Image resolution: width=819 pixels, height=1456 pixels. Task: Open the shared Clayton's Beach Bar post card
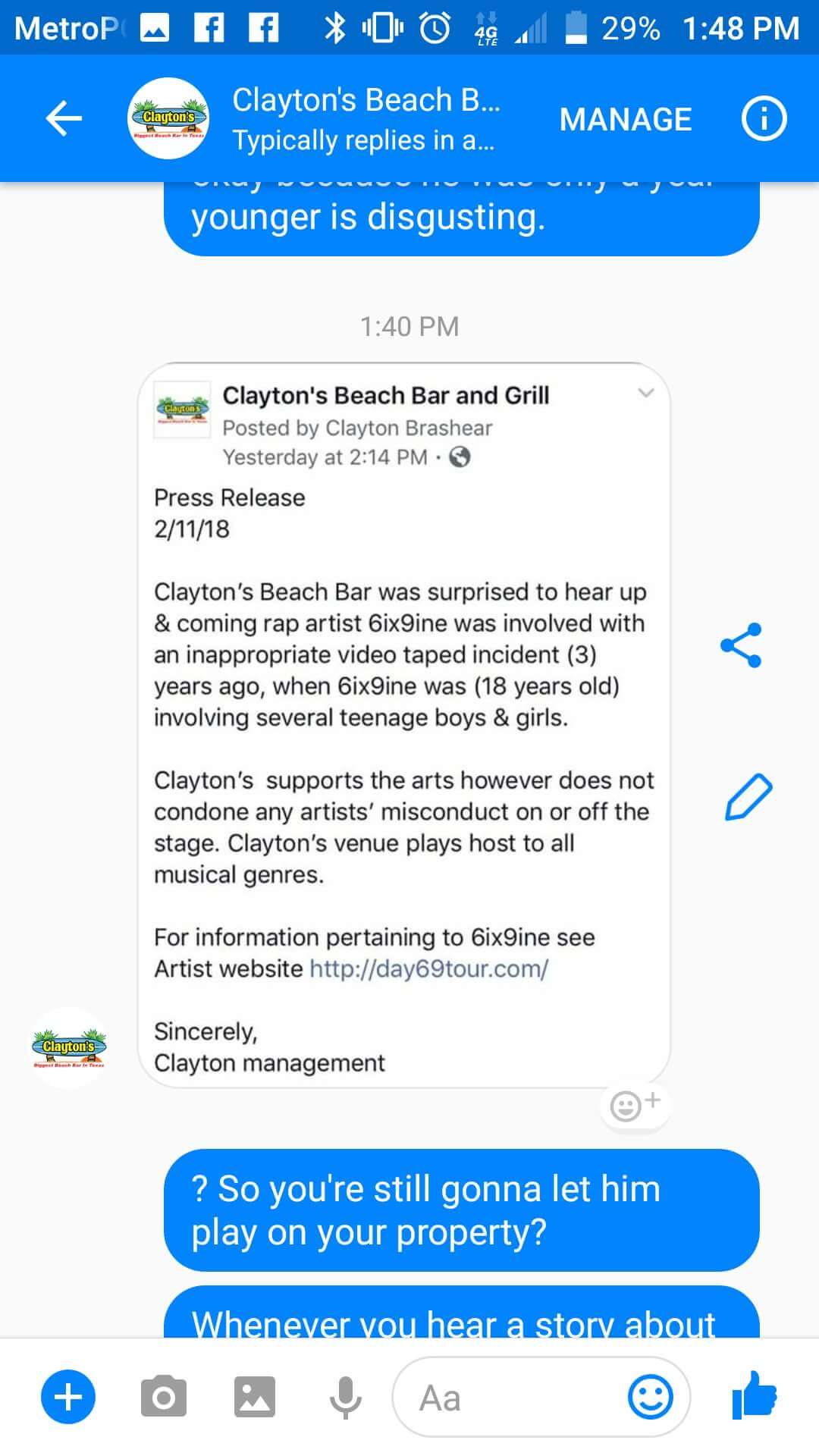404,726
